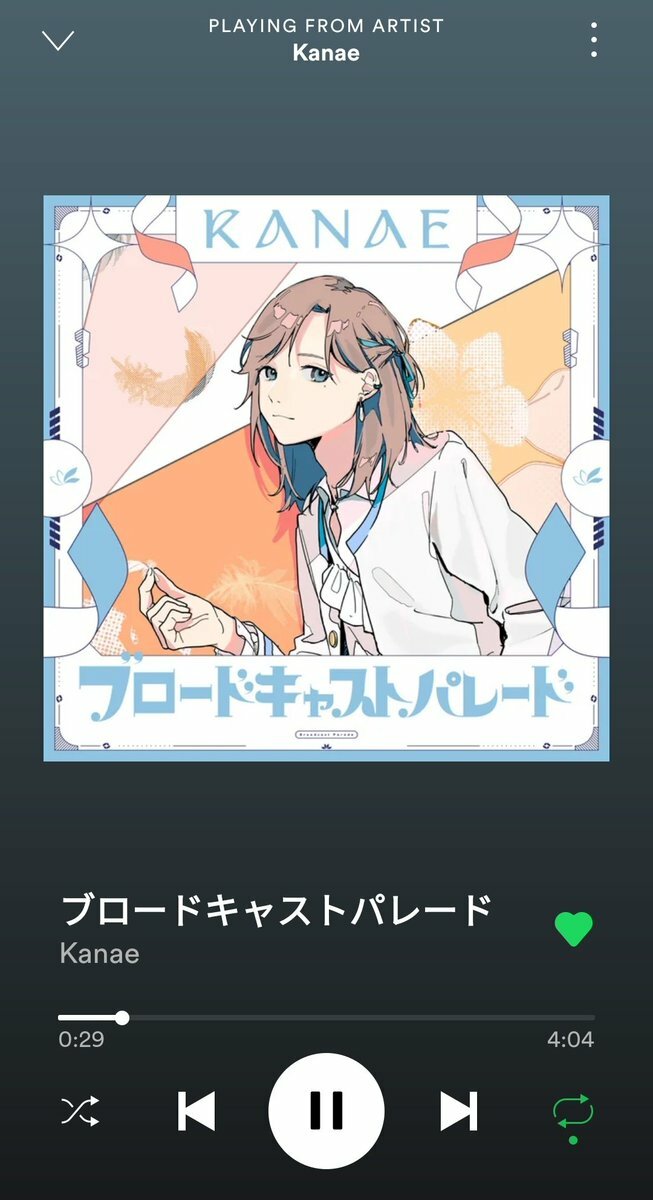The image size is (653, 1200).
Task: Turn off repeat mode
Action: 573,1111
